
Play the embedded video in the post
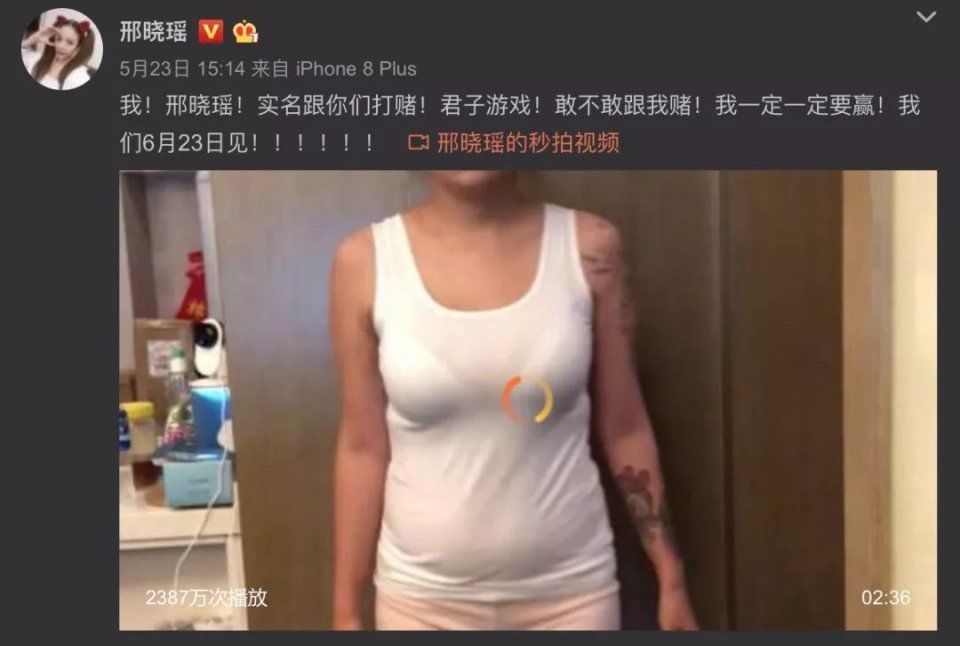pyautogui.click(x=527, y=399)
